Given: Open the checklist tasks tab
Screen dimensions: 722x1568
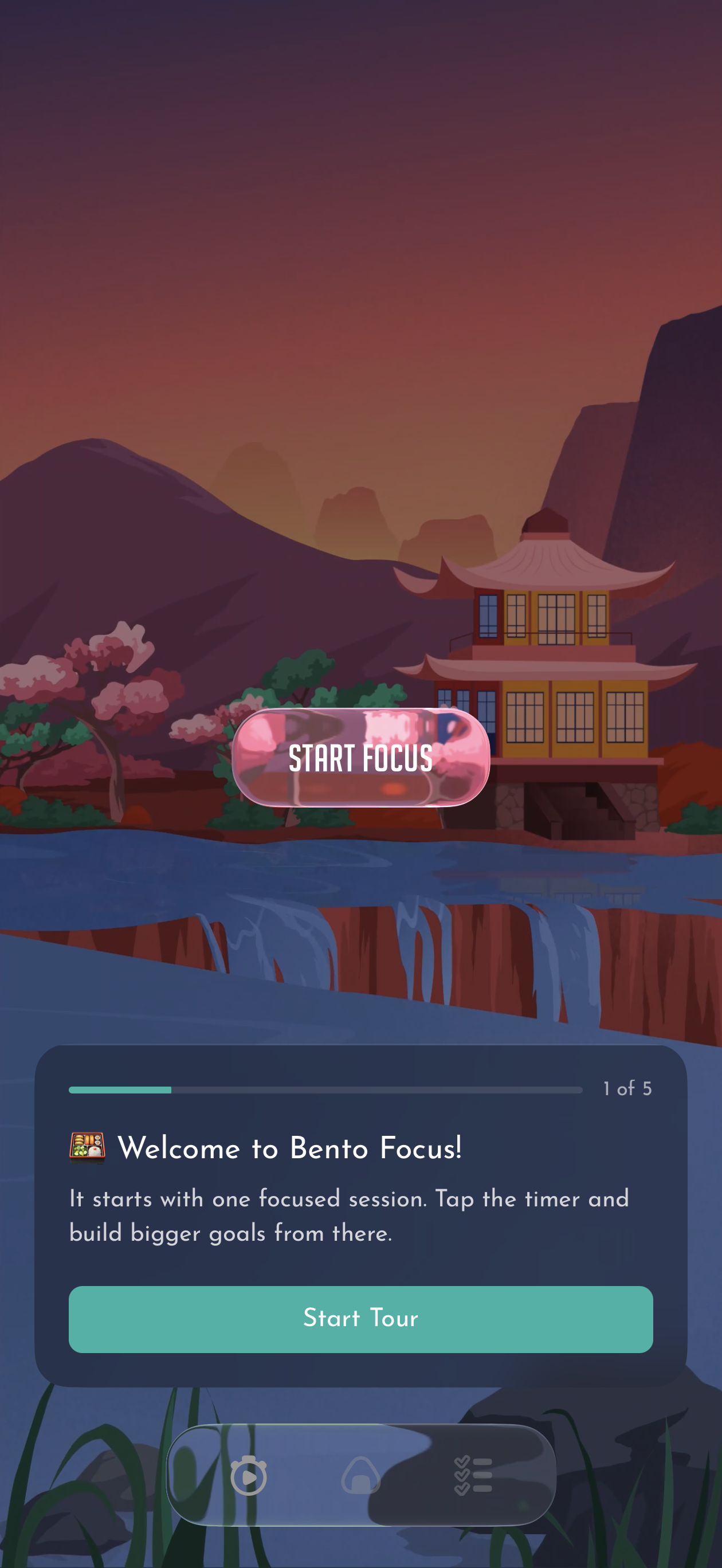Looking at the screenshot, I should tap(473, 1475).
